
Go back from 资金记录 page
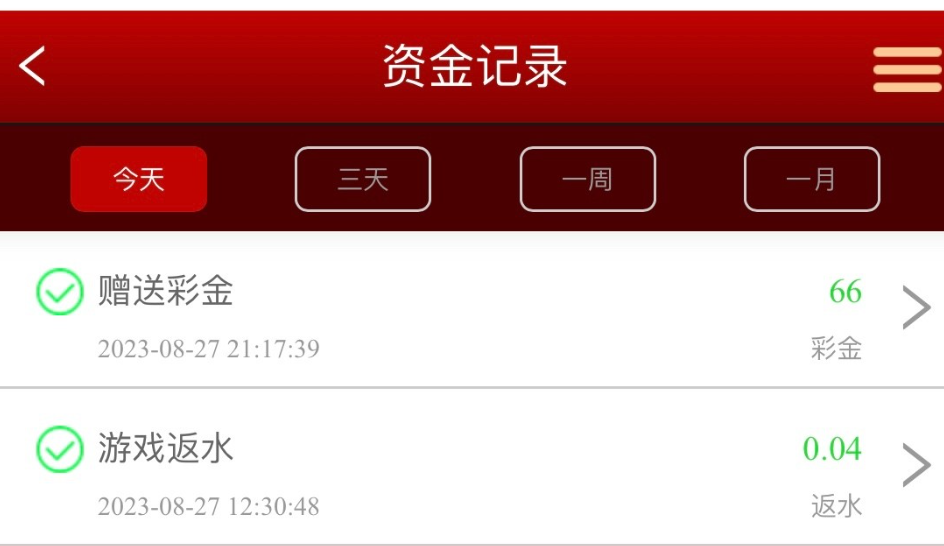33,67
